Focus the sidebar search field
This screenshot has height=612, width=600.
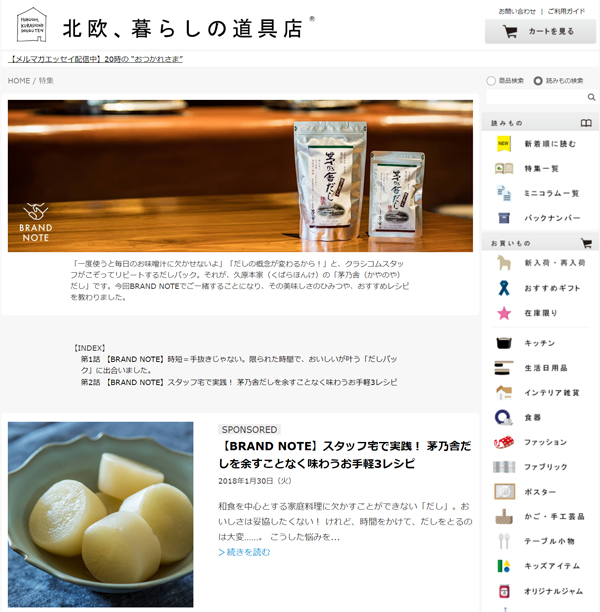539,98
